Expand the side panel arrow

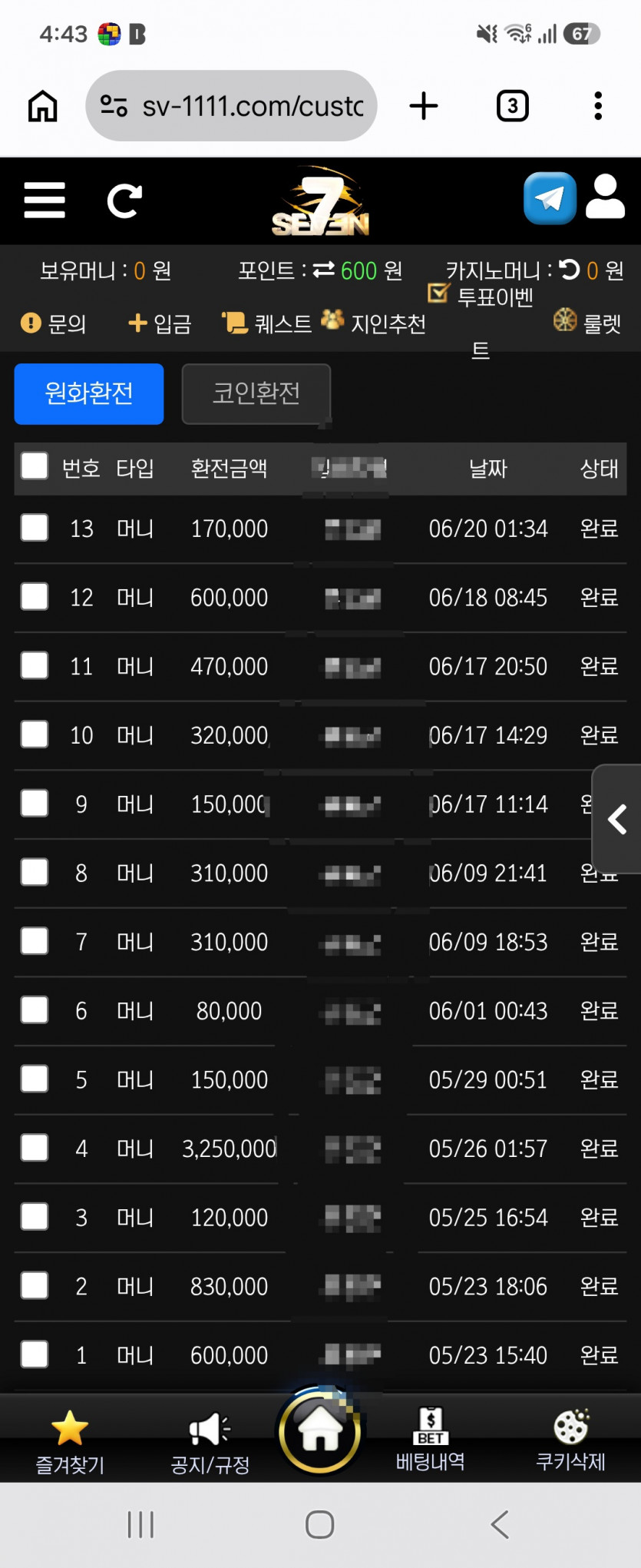click(617, 819)
